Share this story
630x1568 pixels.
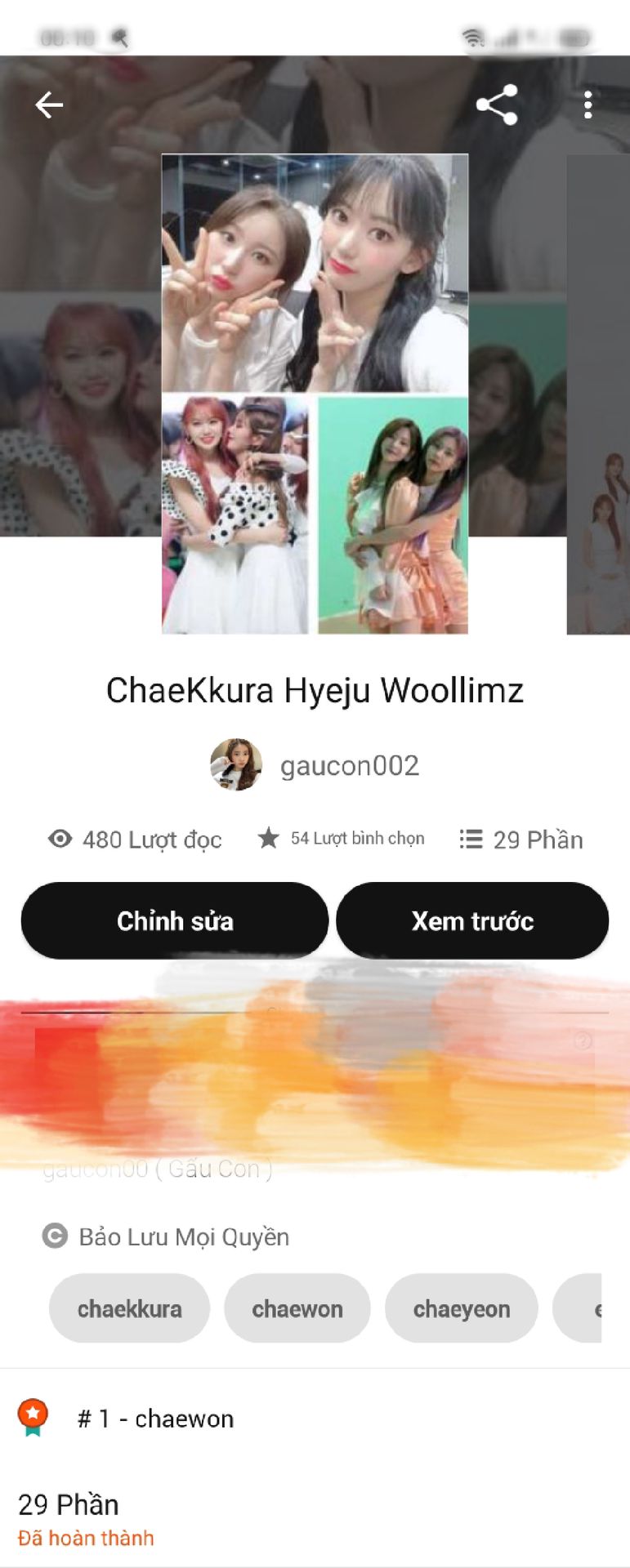[x=497, y=105]
